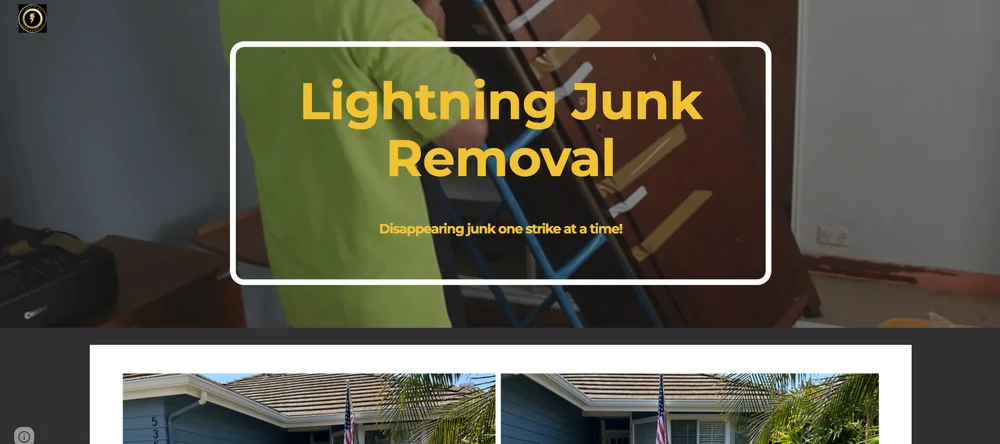The height and width of the screenshot is (444, 1000).
Task: Open the site info icon
Action: (x=24, y=436)
